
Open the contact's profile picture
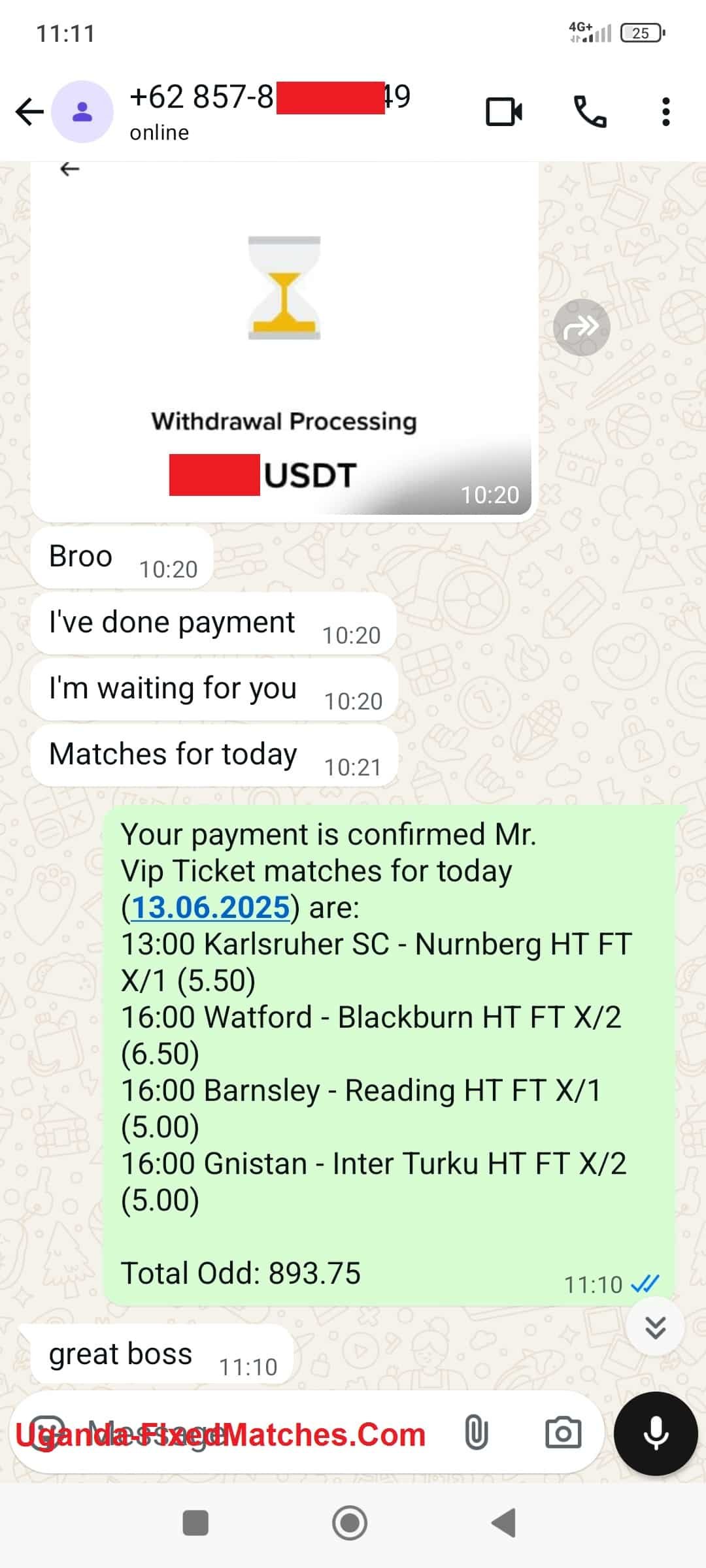(x=82, y=112)
